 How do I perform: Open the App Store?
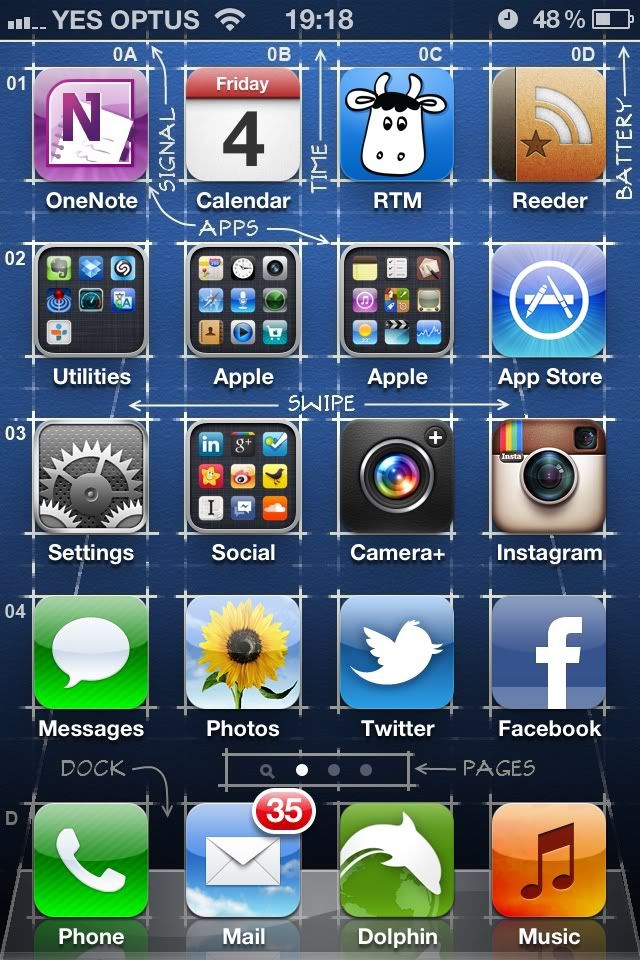pyautogui.click(x=549, y=301)
